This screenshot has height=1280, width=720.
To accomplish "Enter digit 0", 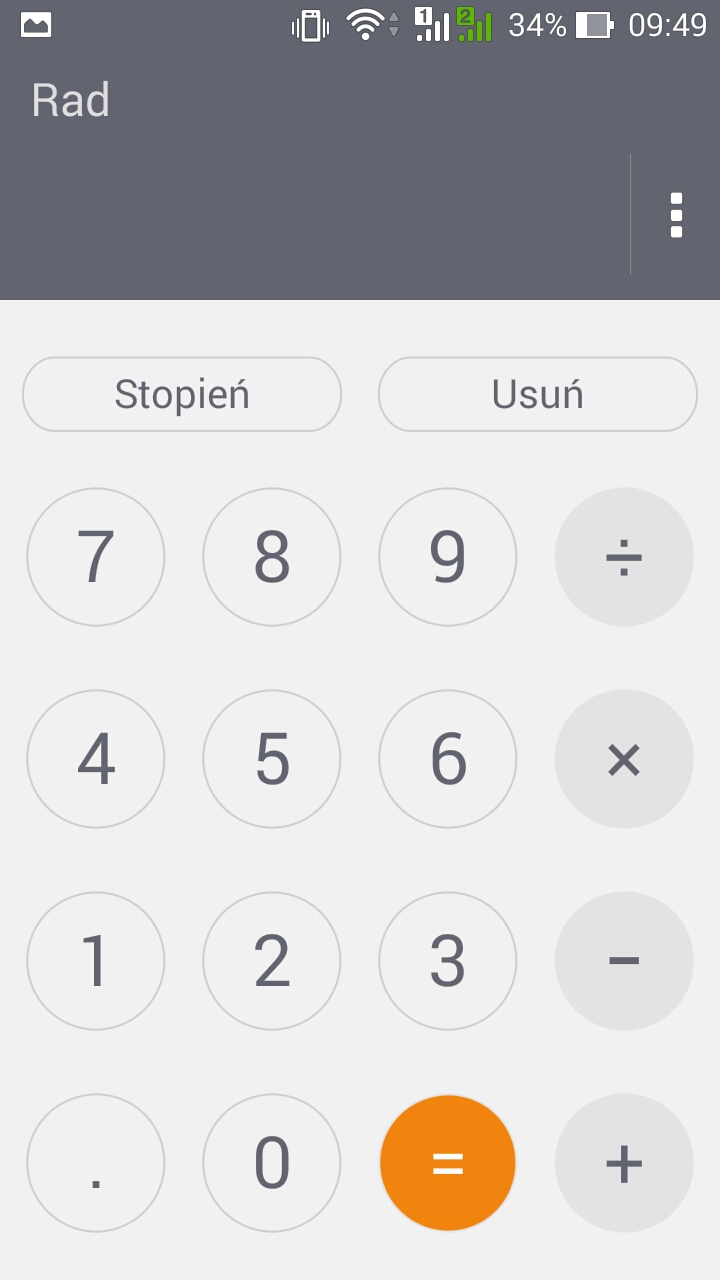I will [x=272, y=1163].
